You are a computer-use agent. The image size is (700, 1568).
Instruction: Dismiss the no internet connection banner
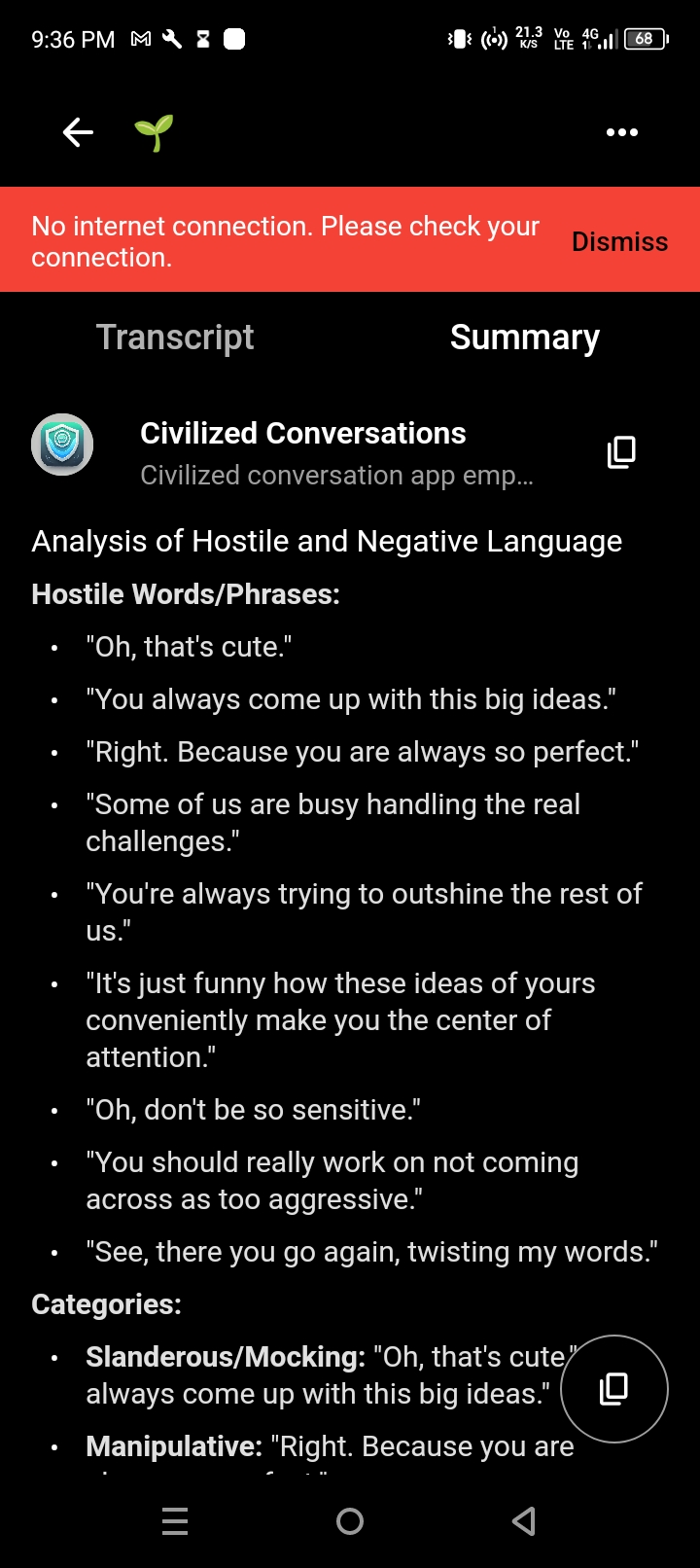(619, 241)
